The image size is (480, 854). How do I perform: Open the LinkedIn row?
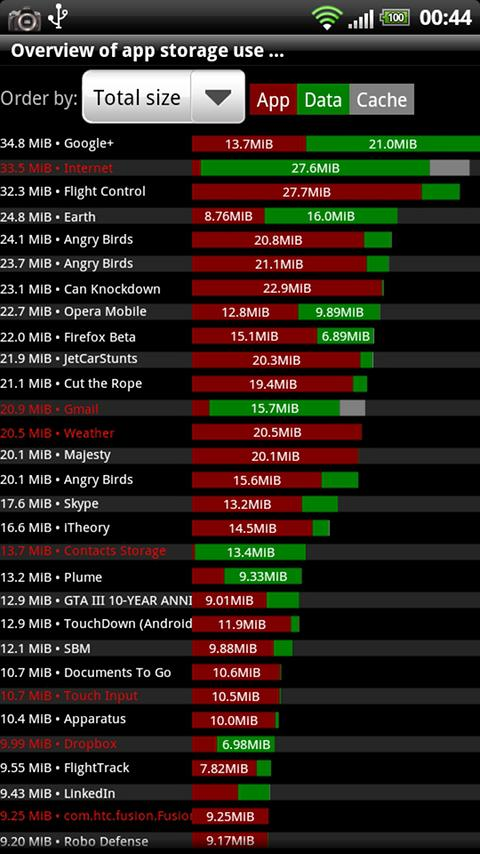(240, 792)
